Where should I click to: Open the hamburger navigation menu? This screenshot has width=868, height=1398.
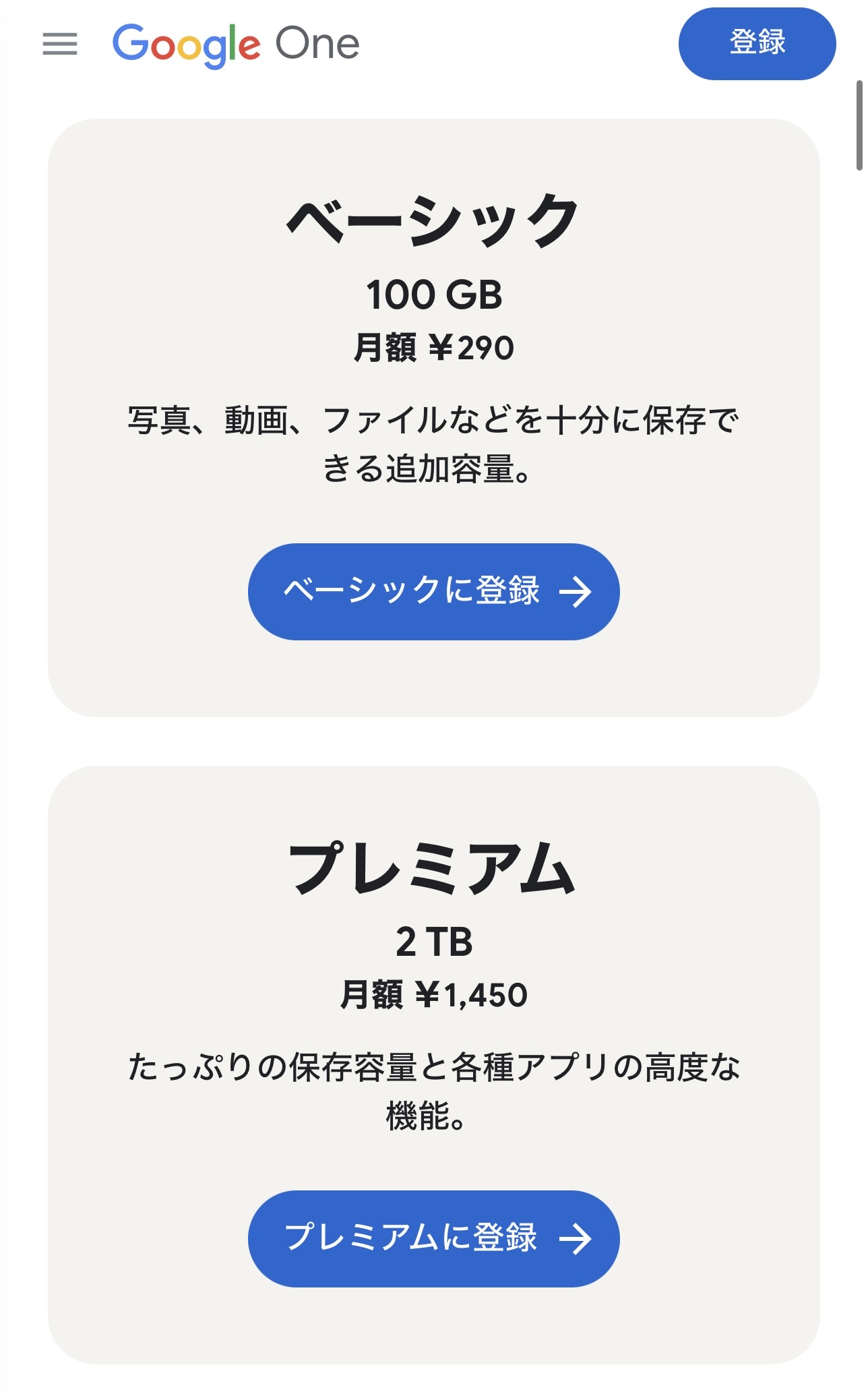click(60, 44)
